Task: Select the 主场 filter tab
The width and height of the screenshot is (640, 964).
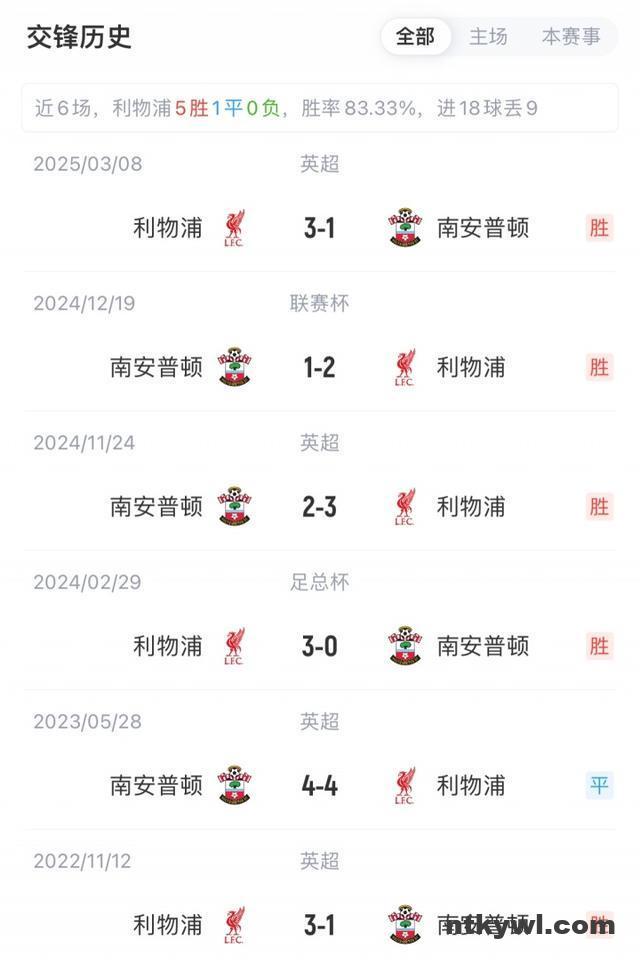Action: pyautogui.click(x=488, y=37)
